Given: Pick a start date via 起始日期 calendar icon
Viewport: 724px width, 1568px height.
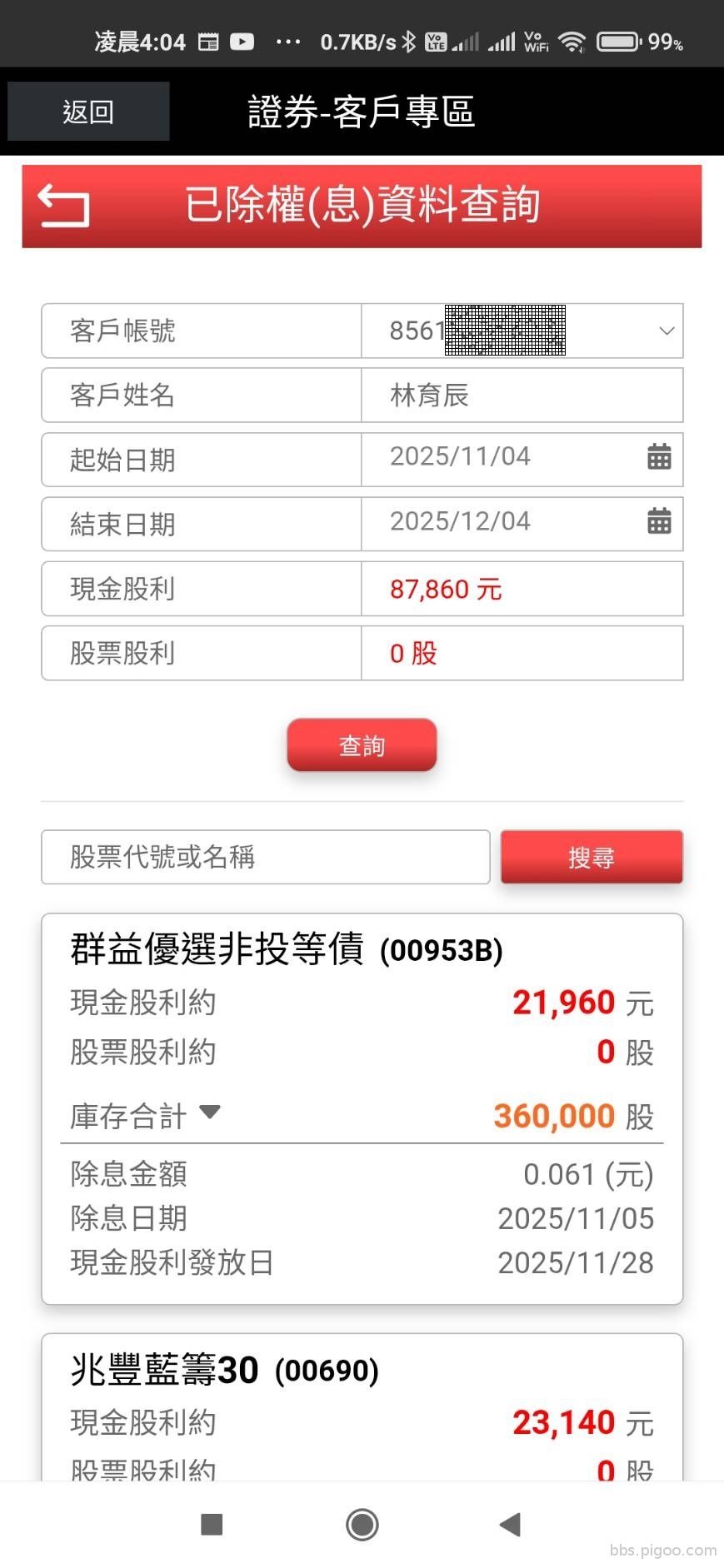Looking at the screenshot, I should pyautogui.click(x=659, y=457).
